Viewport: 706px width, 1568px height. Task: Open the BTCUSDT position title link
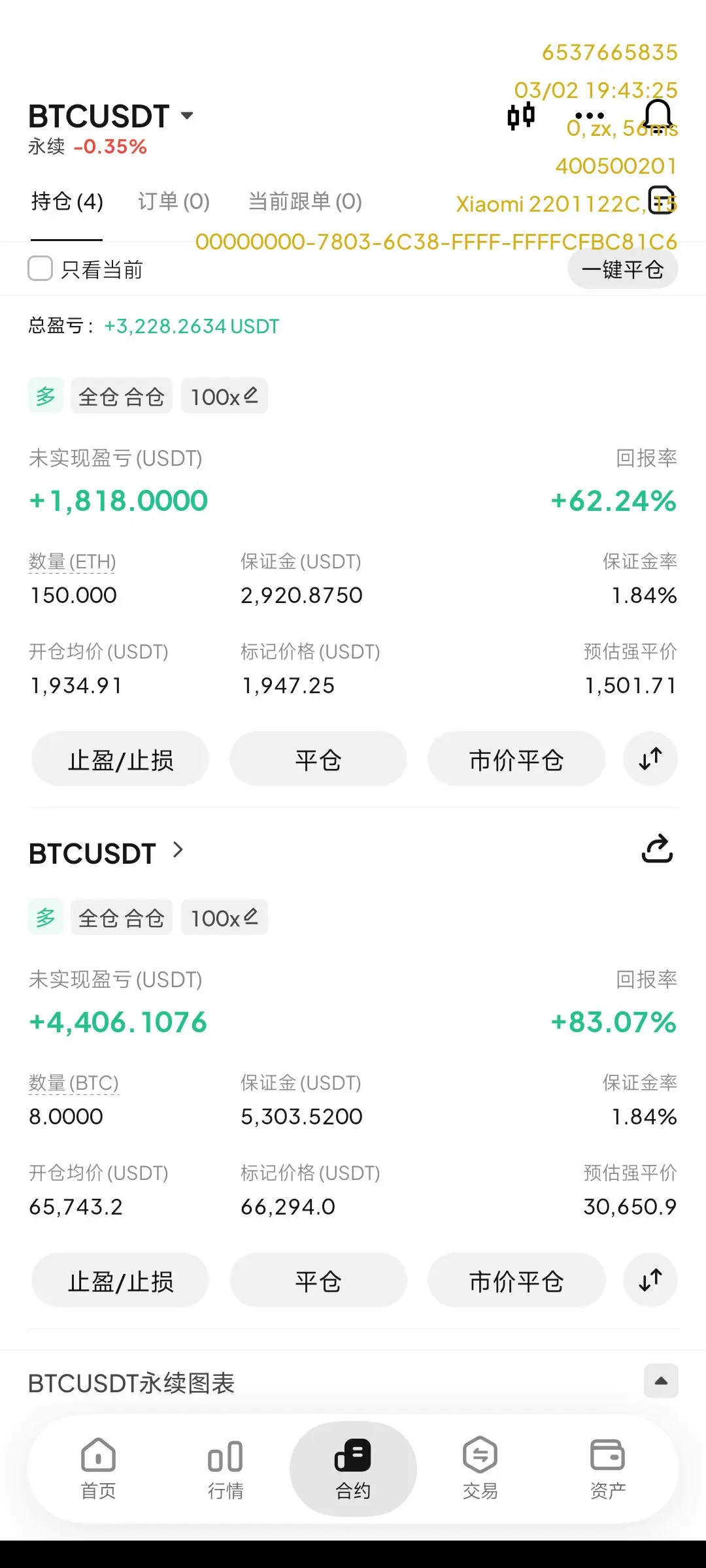[107, 853]
